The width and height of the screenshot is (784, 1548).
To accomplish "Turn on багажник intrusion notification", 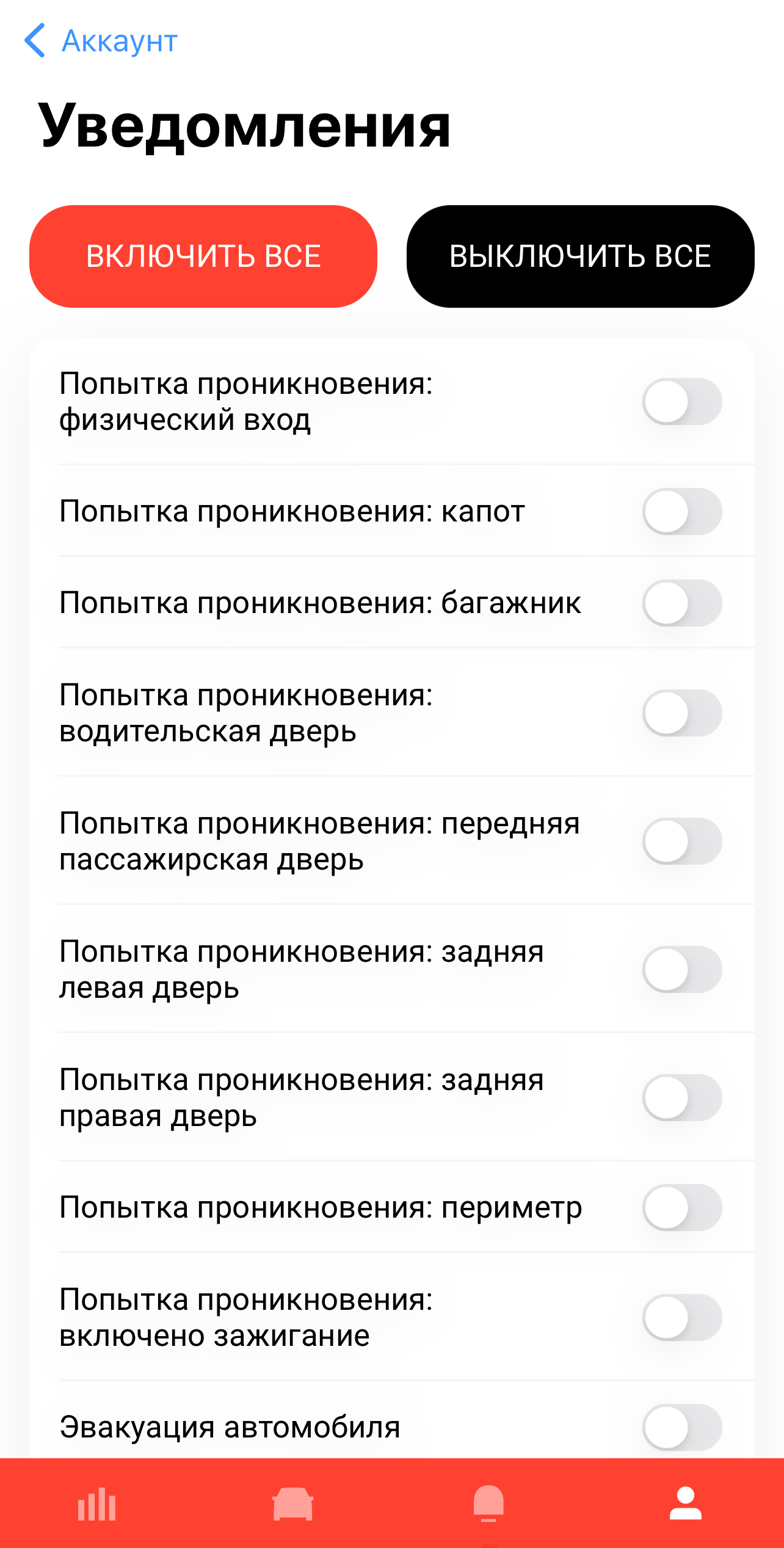I will 681,603.
